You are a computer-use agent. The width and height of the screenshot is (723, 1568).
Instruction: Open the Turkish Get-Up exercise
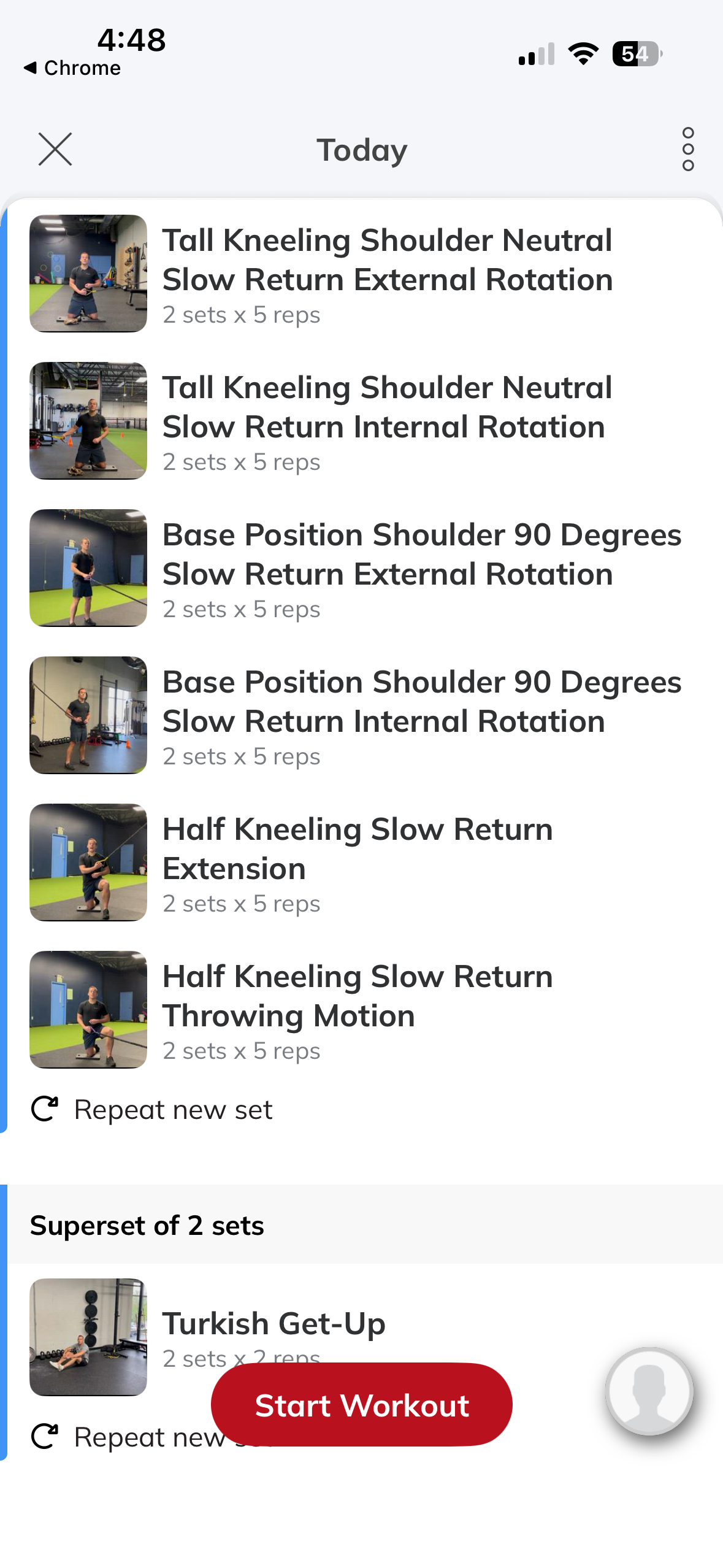pyautogui.click(x=273, y=1323)
